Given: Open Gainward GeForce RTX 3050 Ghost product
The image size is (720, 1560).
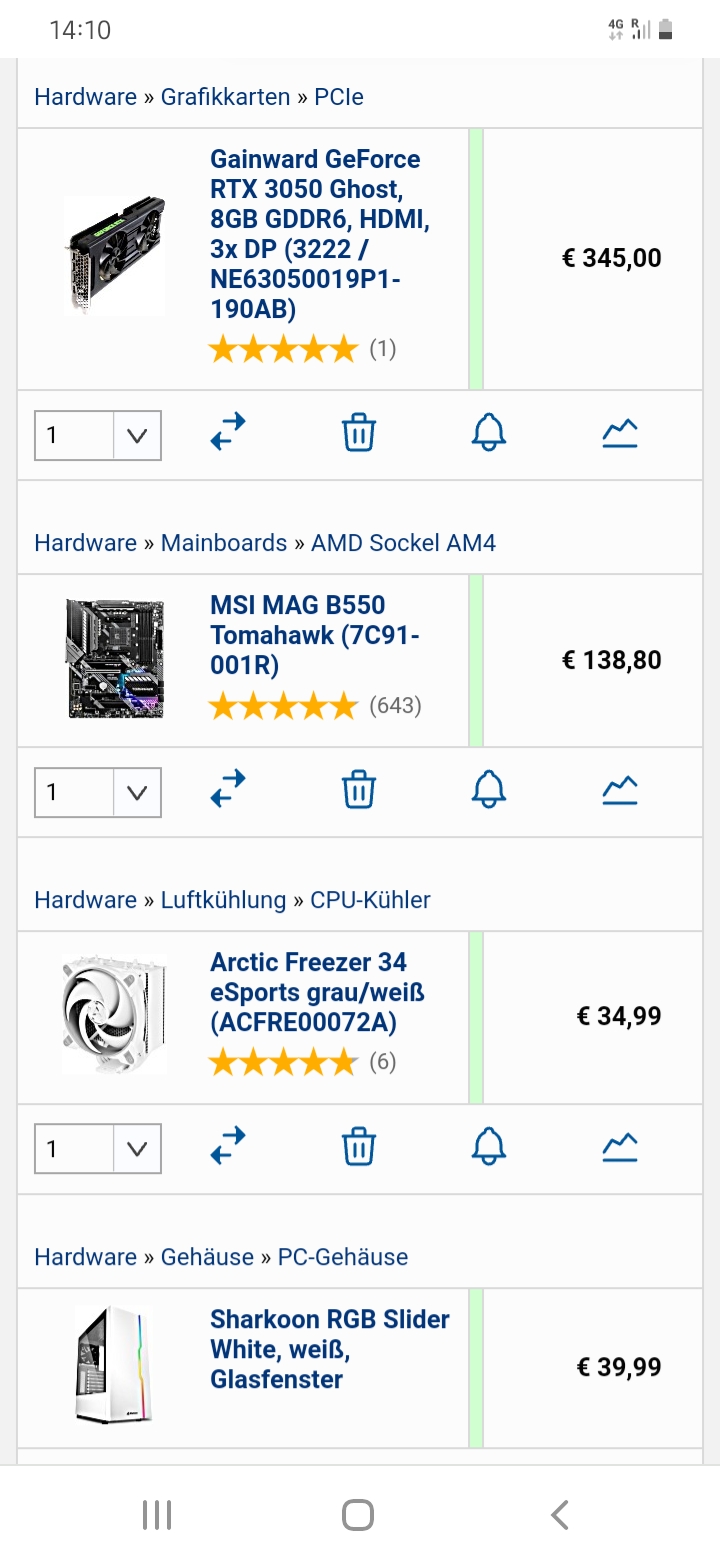Looking at the screenshot, I should (x=319, y=234).
